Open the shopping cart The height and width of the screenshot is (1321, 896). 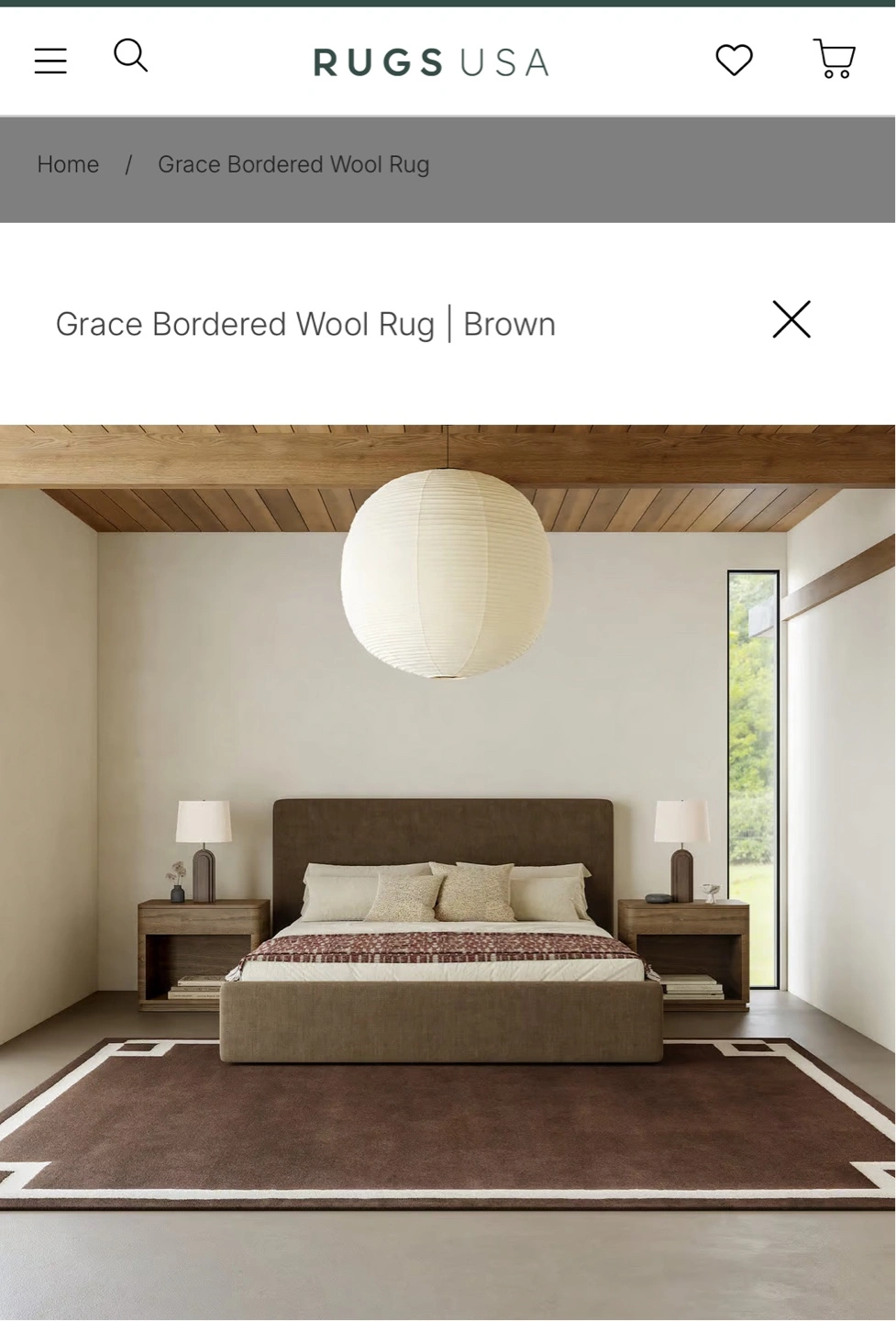point(835,60)
